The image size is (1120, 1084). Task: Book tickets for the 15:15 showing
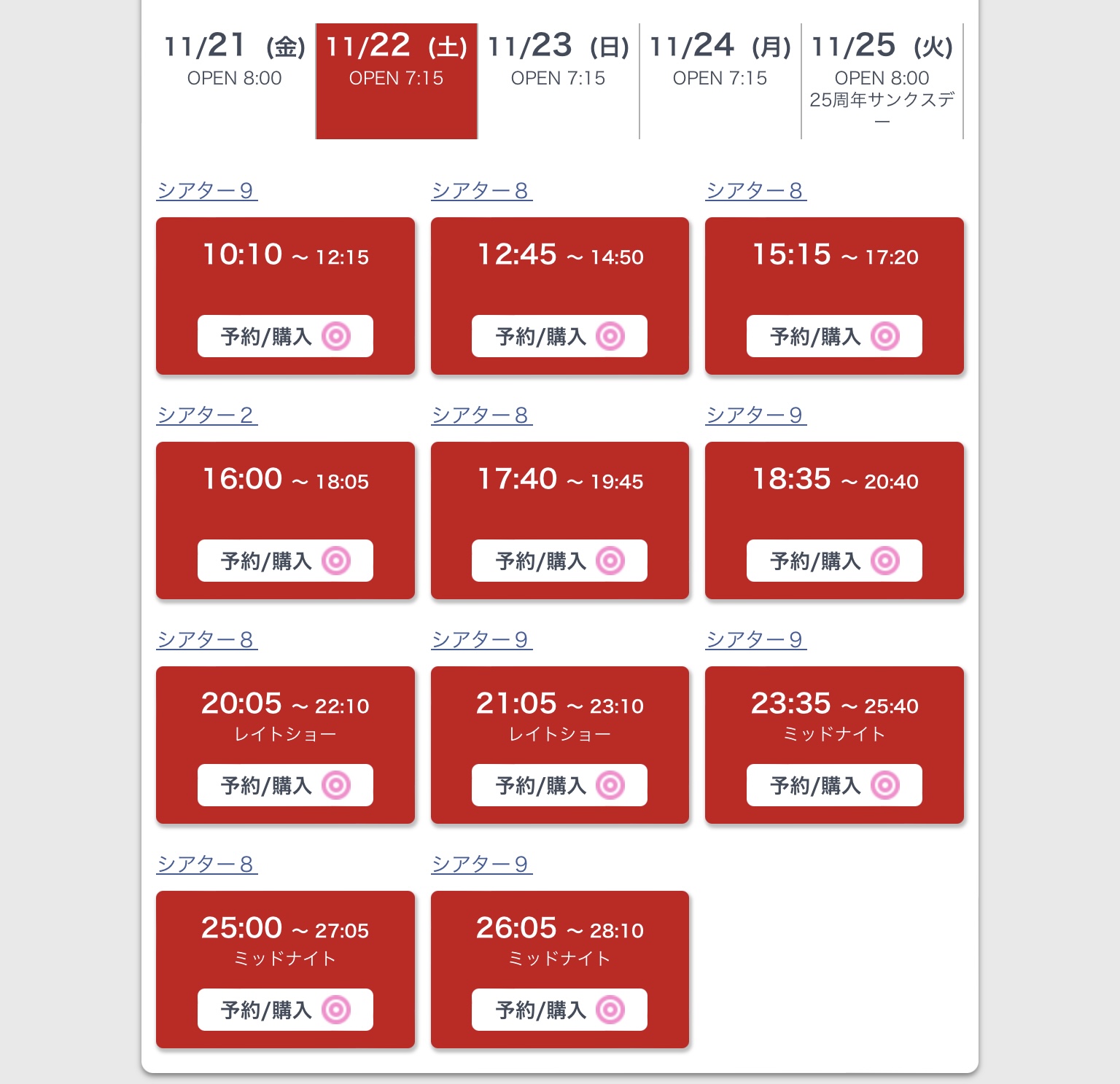(834, 336)
